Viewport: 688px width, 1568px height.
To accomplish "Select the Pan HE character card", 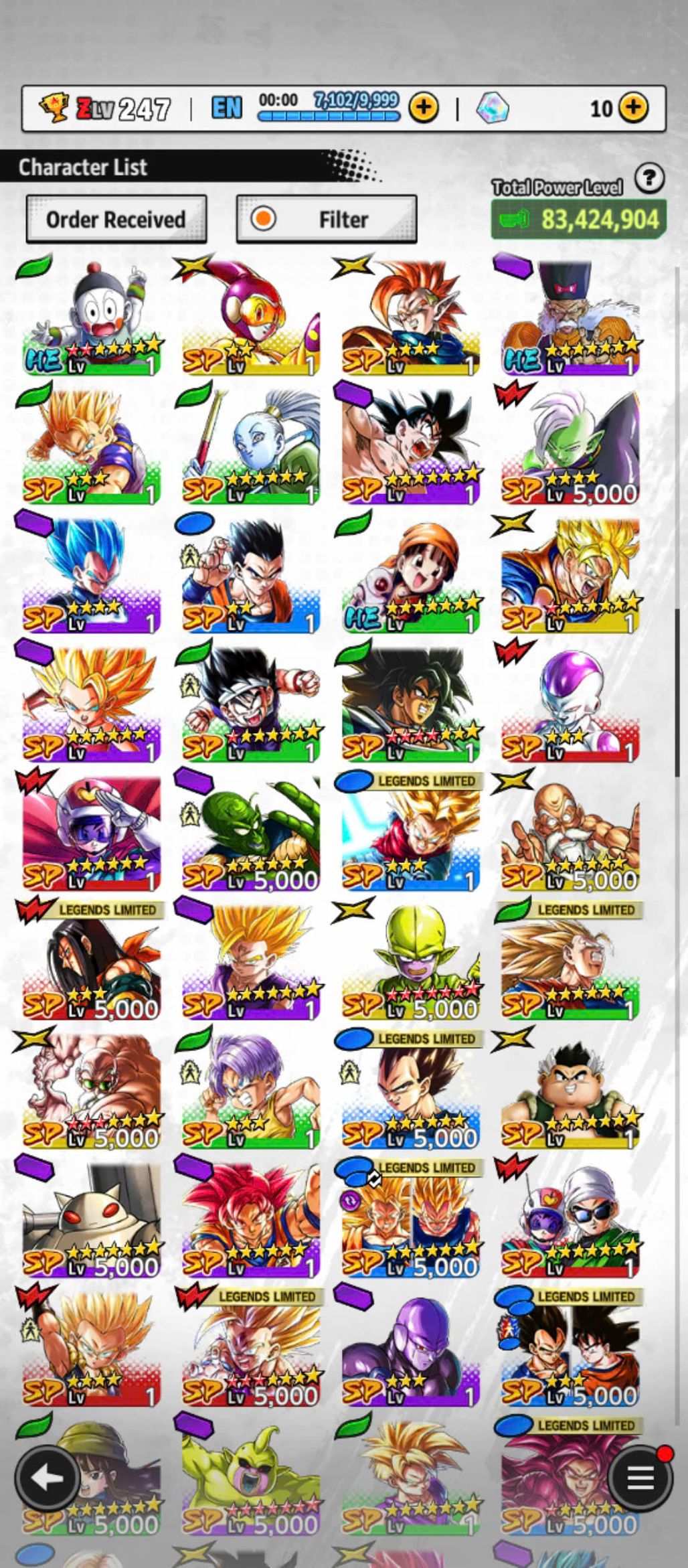I will pyautogui.click(x=410, y=576).
